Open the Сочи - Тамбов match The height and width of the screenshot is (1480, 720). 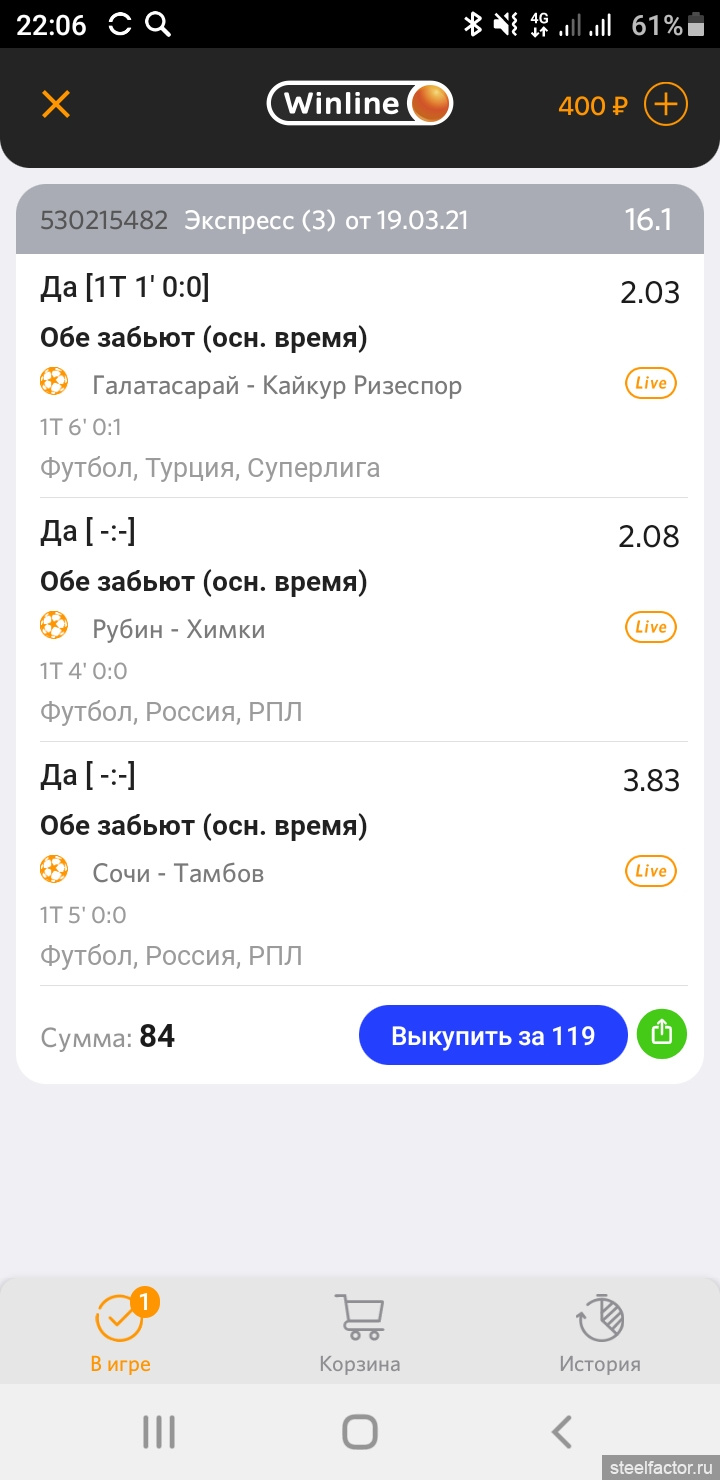pyautogui.click(x=178, y=873)
